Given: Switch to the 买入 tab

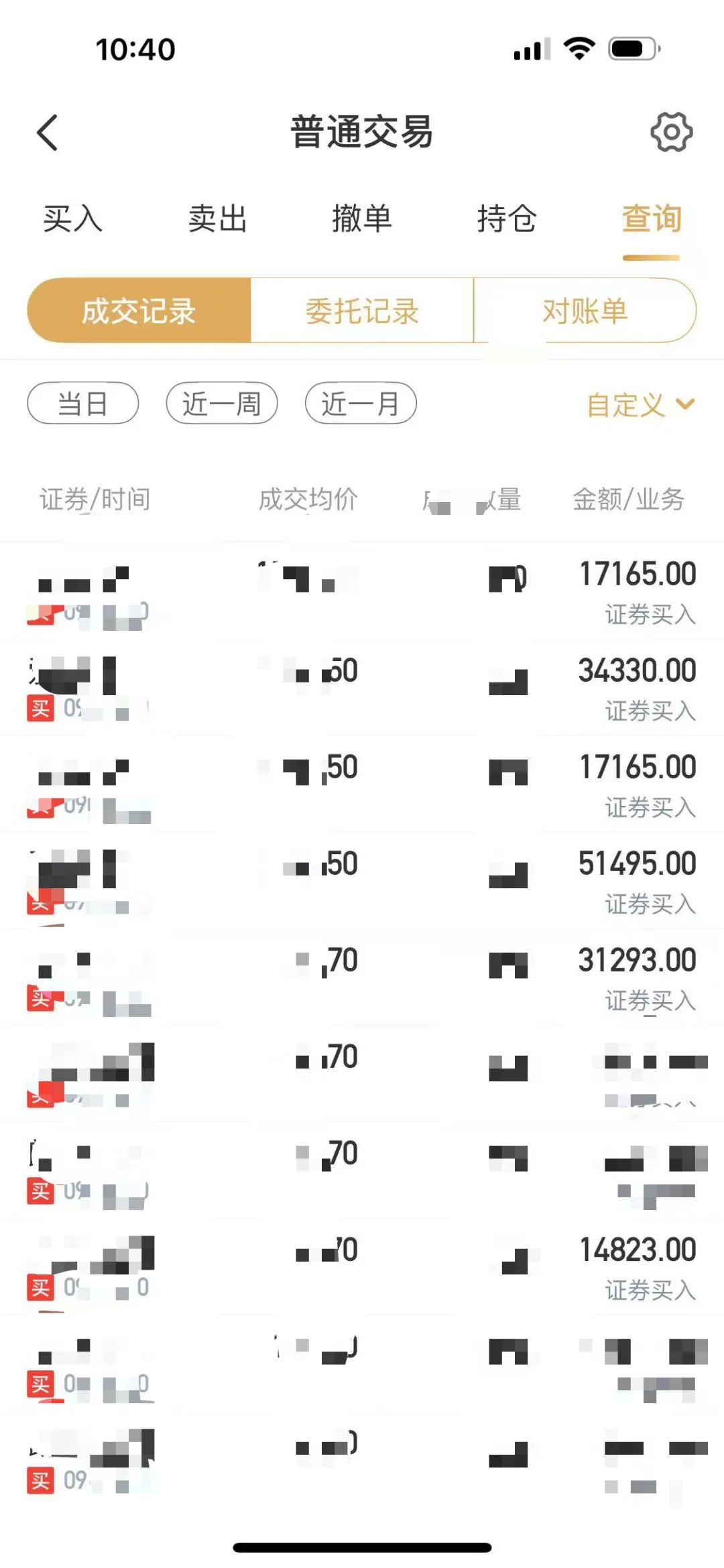Looking at the screenshot, I should [x=72, y=219].
